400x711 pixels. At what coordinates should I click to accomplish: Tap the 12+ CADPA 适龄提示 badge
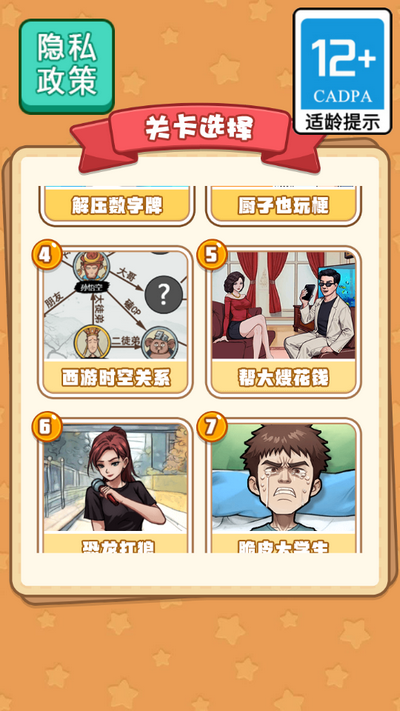point(343,72)
